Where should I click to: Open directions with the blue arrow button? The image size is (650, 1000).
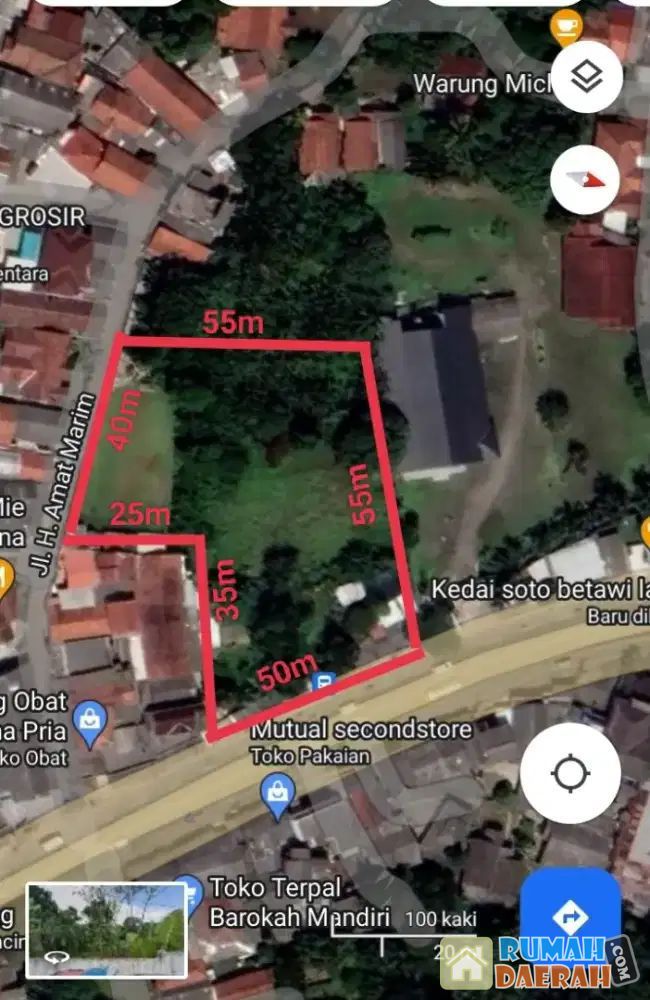[x=571, y=914]
